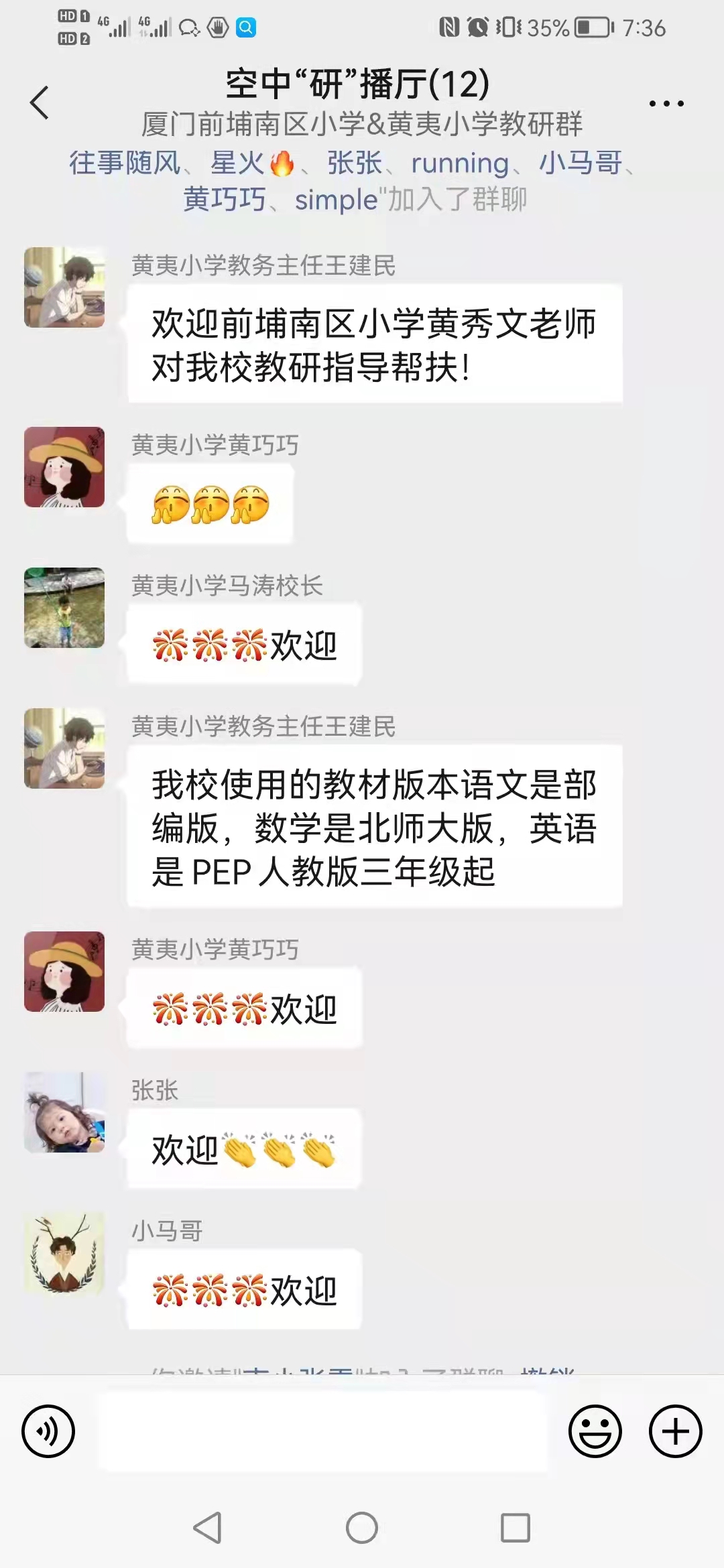This screenshot has width=724, height=1568.
Task: Switch to voice message input
Action: click(48, 1431)
